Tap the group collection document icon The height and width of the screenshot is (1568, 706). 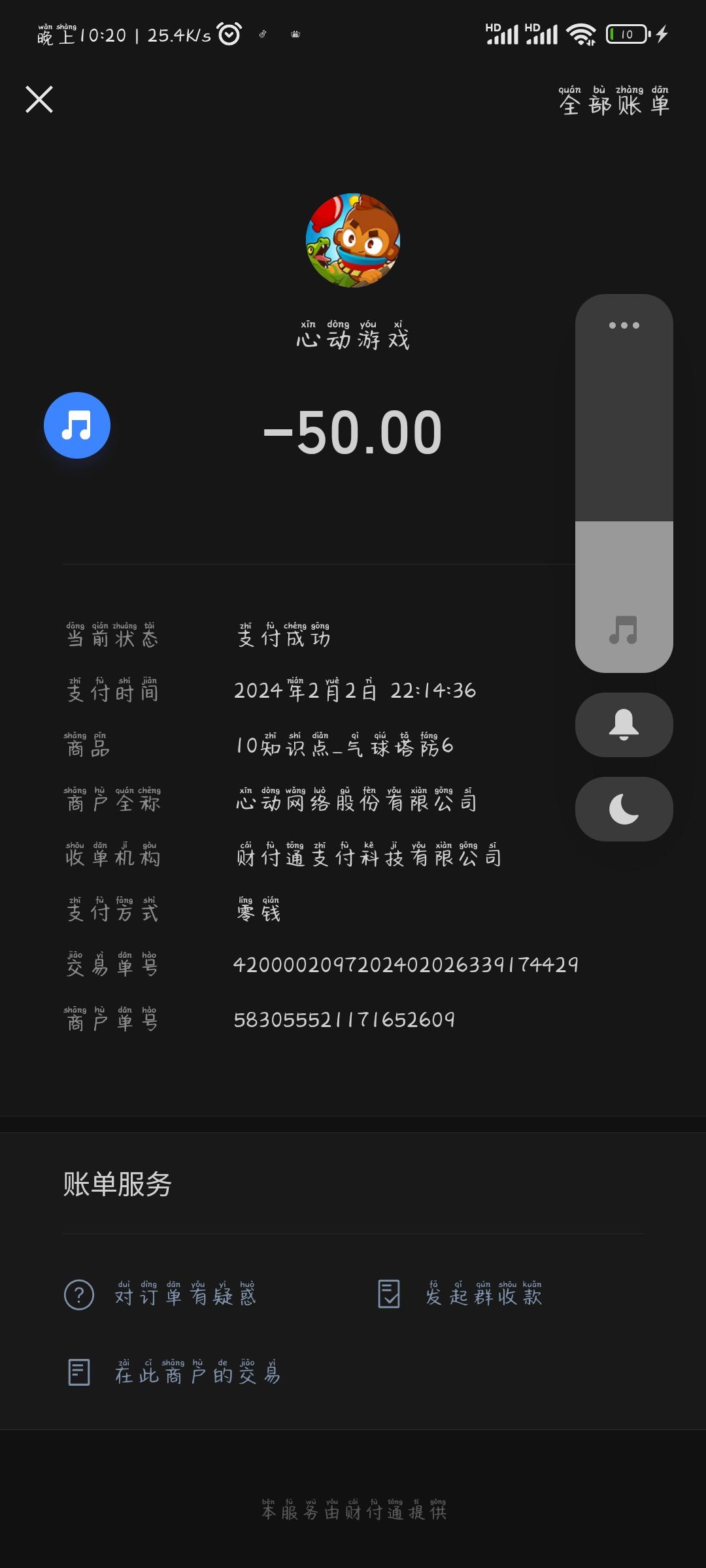tap(390, 1296)
